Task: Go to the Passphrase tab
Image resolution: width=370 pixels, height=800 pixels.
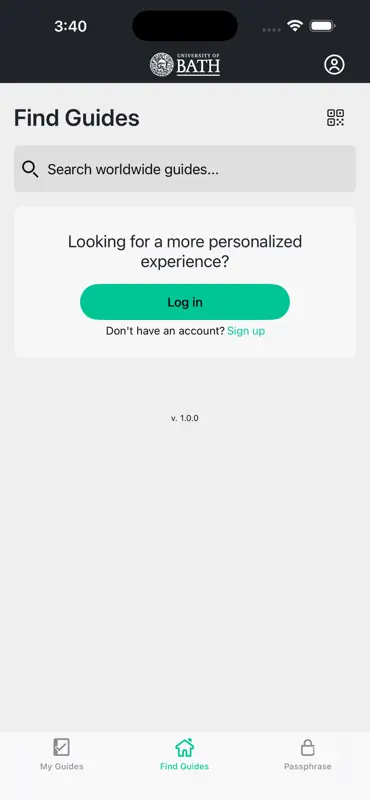Action: [308, 754]
